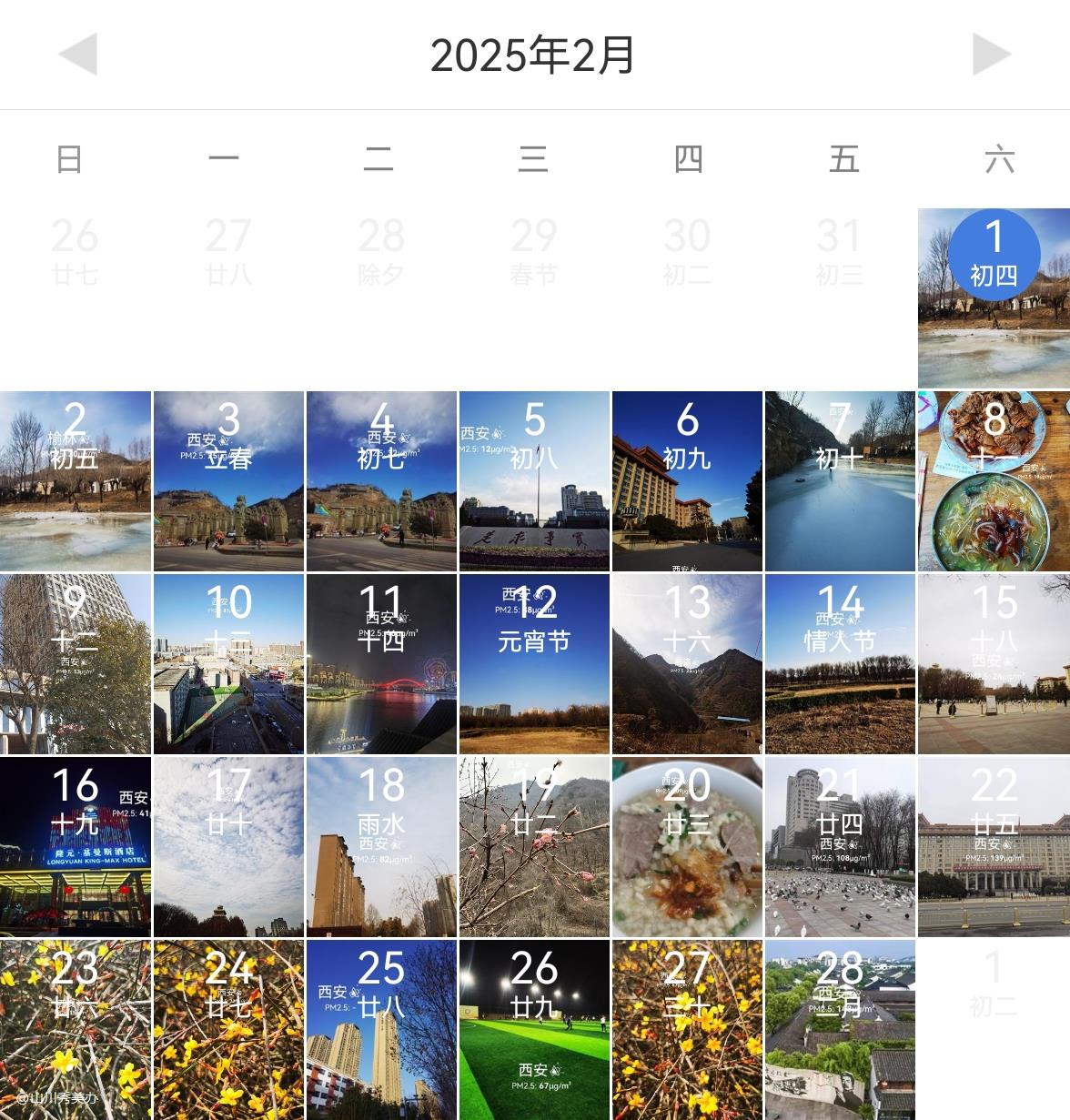Open the February 3 立春 photo
Viewport: 1070px width, 1120px height.
click(x=228, y=481)
